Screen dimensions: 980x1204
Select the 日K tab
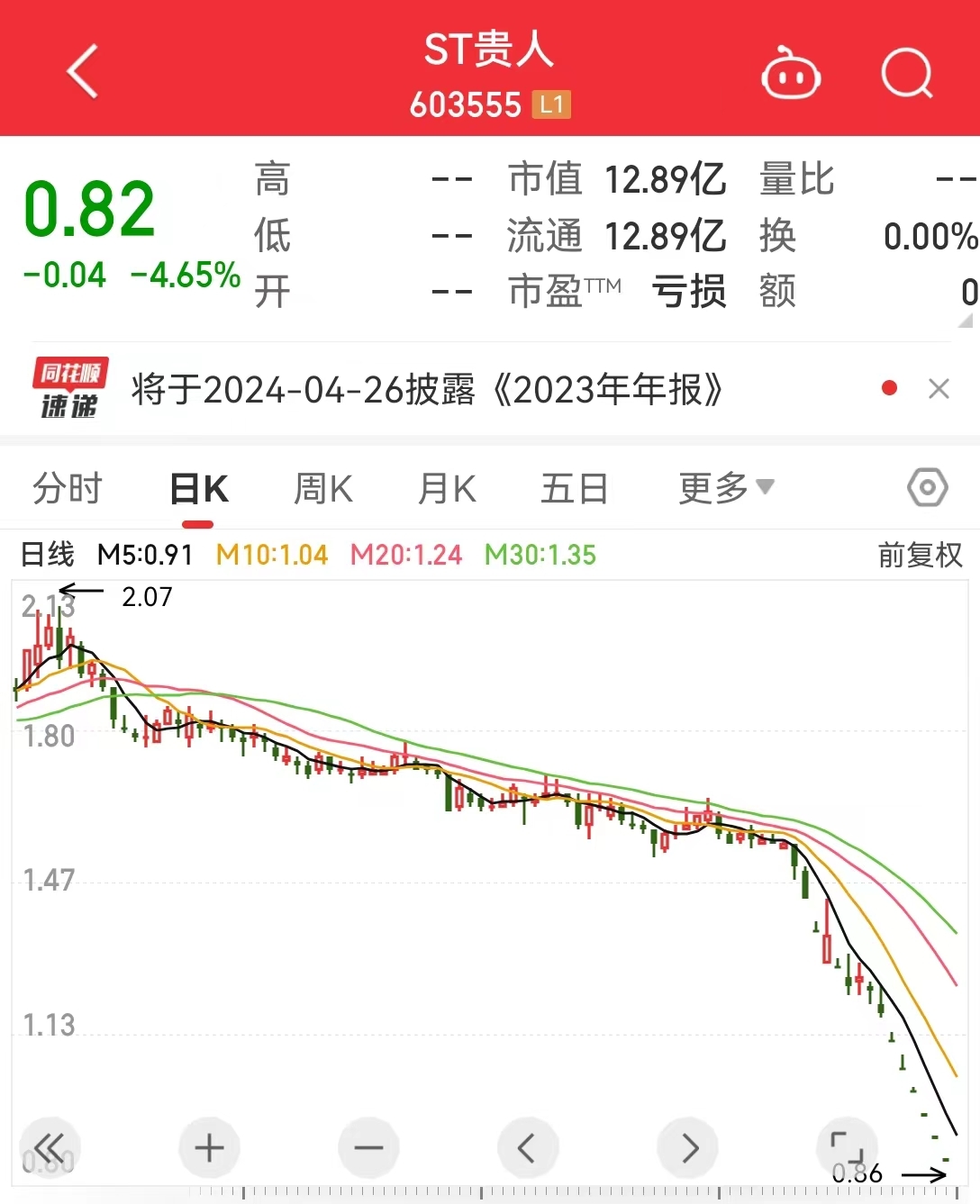pyautogui.click(x=198, y=489)
